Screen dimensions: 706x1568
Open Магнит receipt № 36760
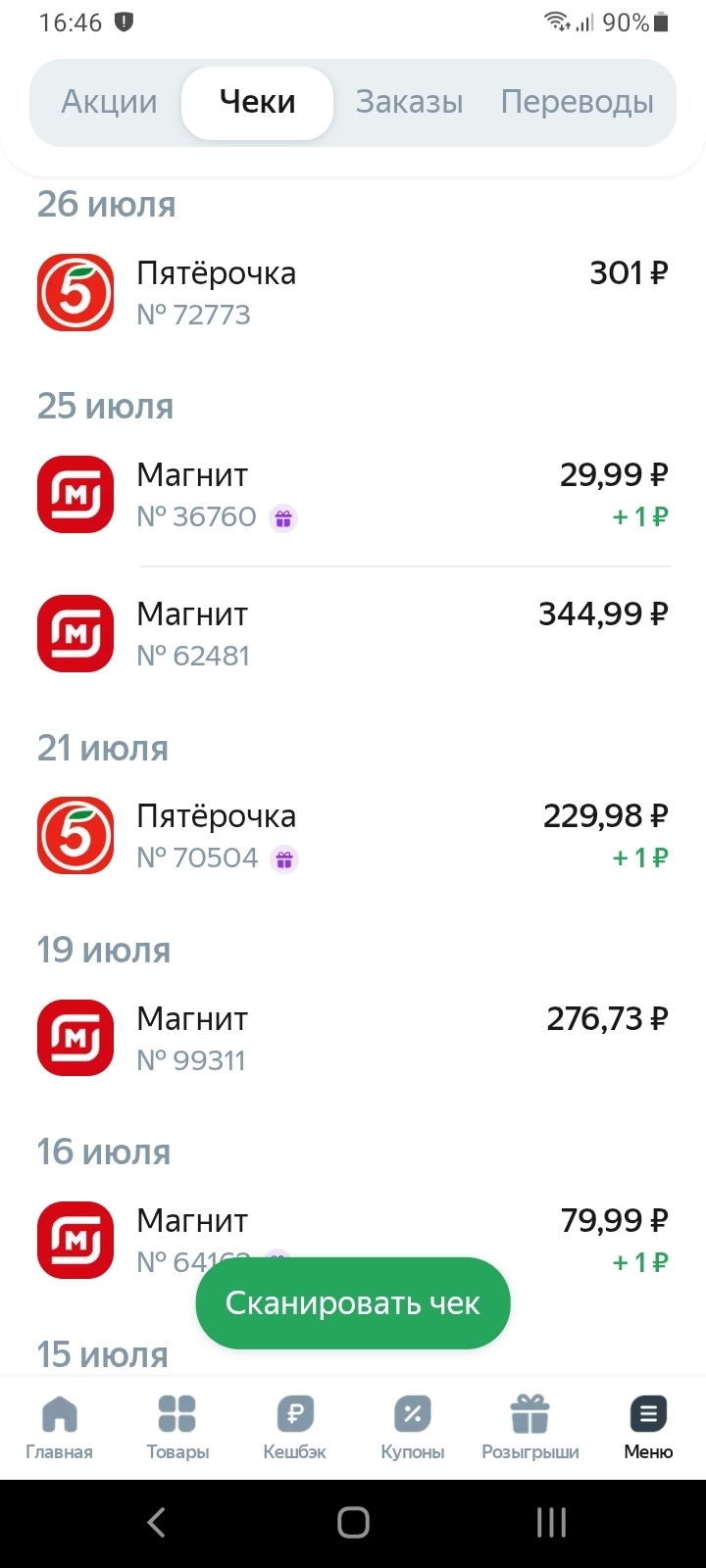click(353, 495)
